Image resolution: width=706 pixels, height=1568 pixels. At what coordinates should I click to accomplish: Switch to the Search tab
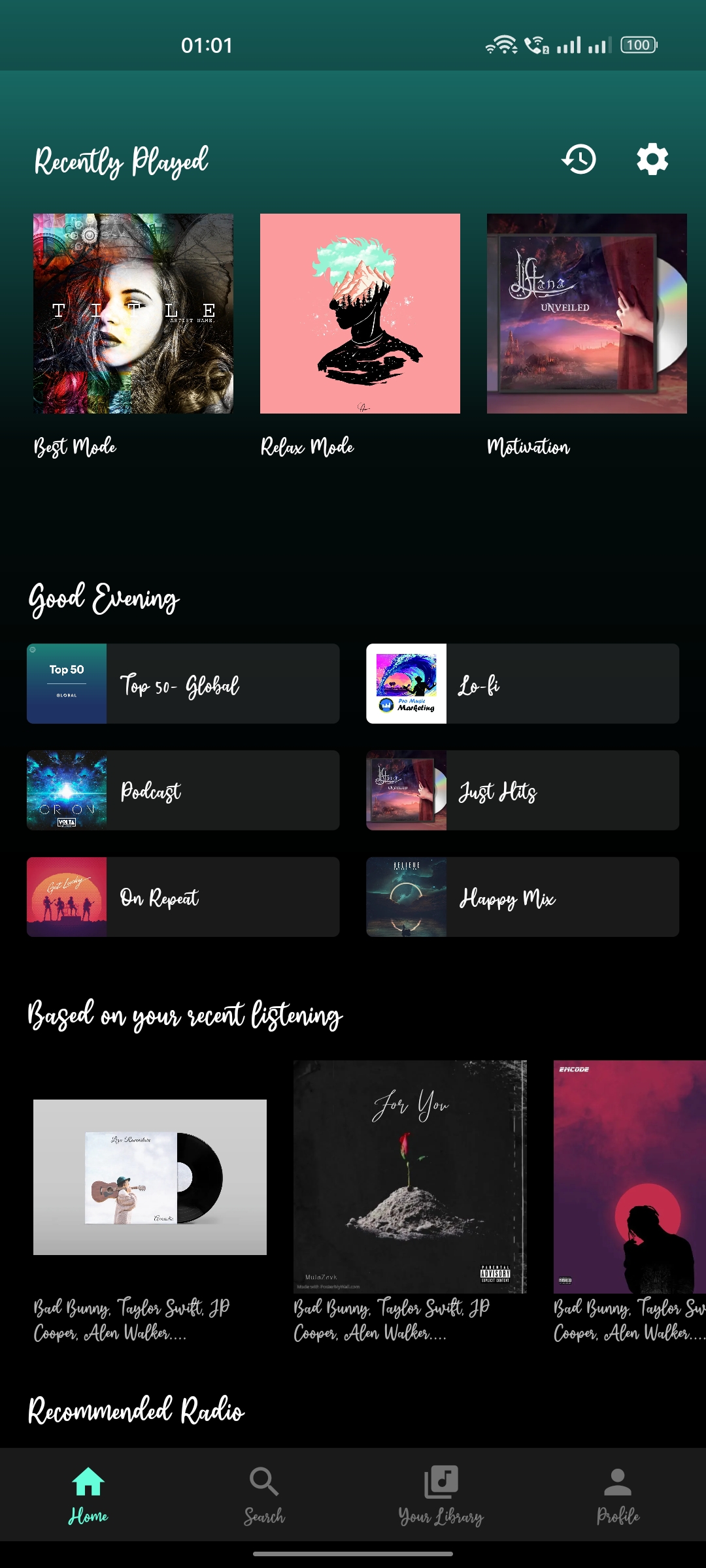pyautogui.click(x=264, y=1495)
